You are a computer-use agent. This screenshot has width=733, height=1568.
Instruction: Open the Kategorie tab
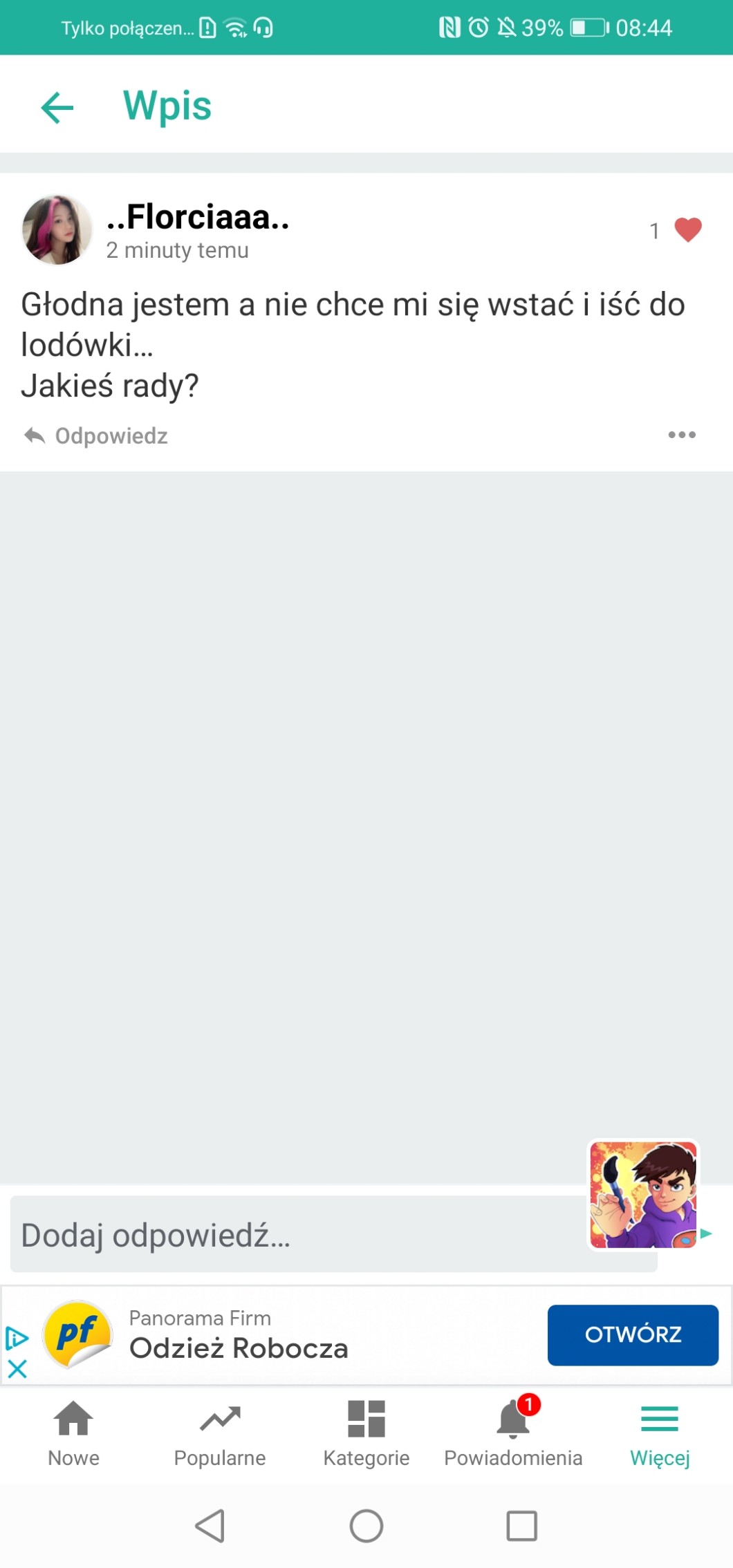pos(366,1433)
